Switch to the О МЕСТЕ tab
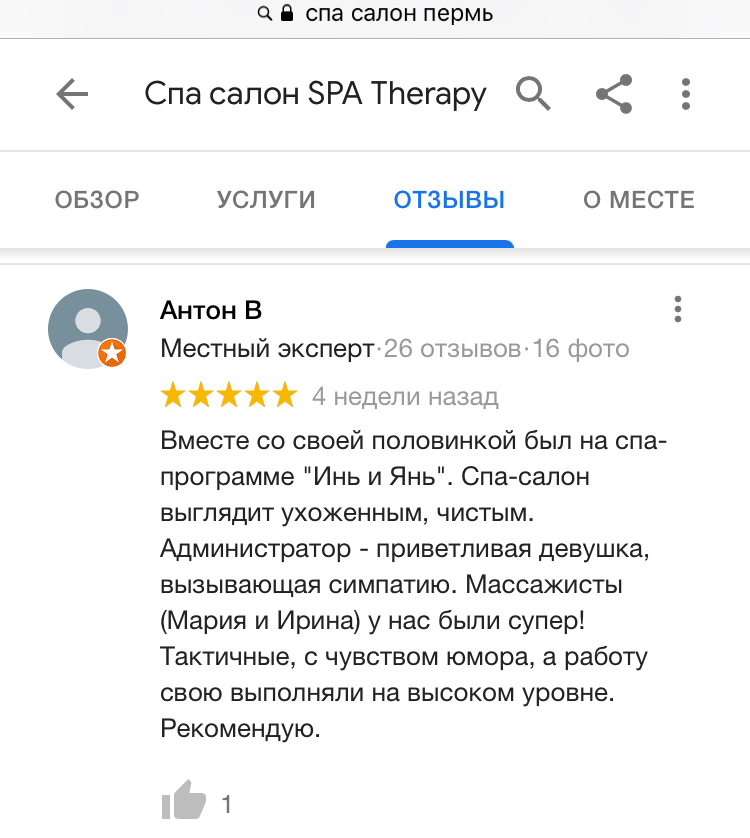The width and height of the screenshot is (750, 838). point(638,200)
